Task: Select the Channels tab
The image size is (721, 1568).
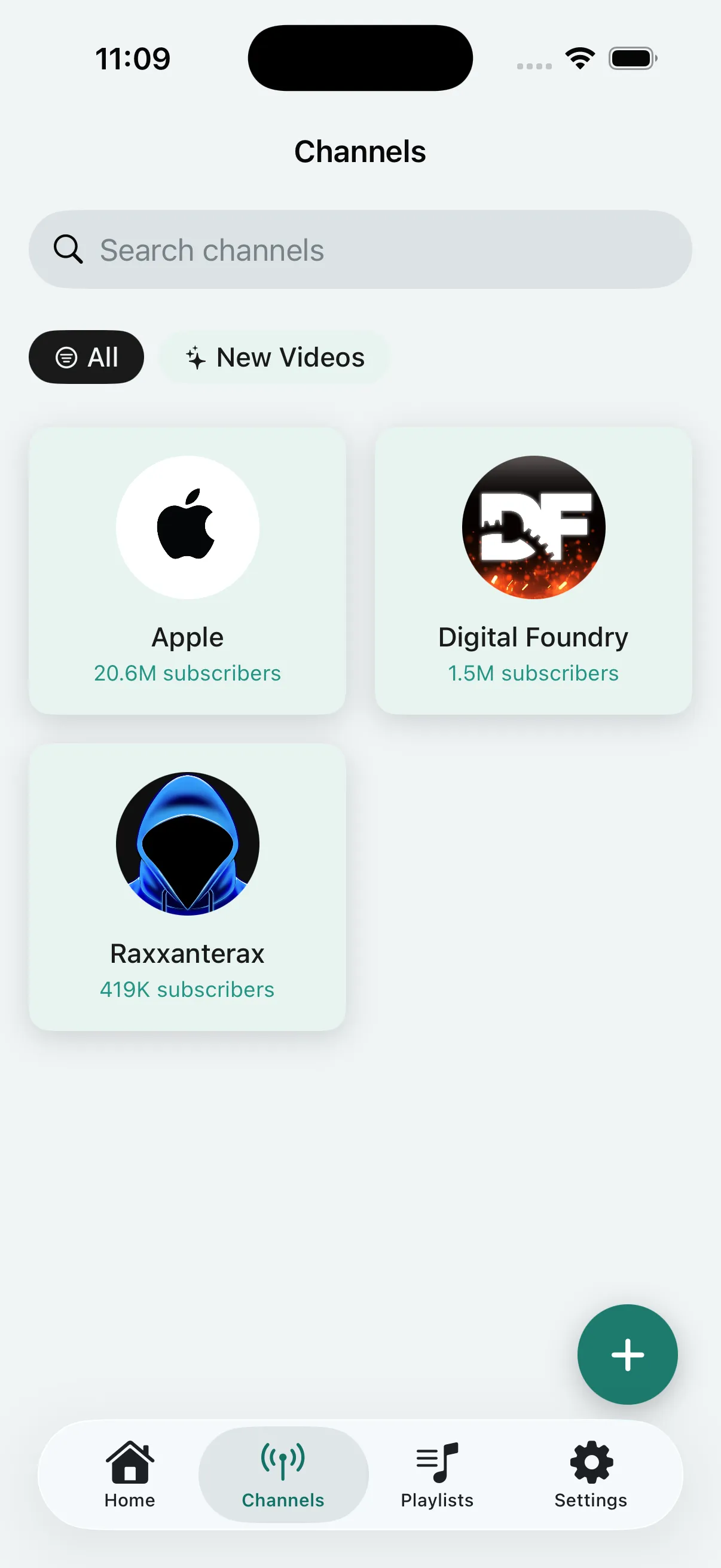Action: coord(283,1474)
